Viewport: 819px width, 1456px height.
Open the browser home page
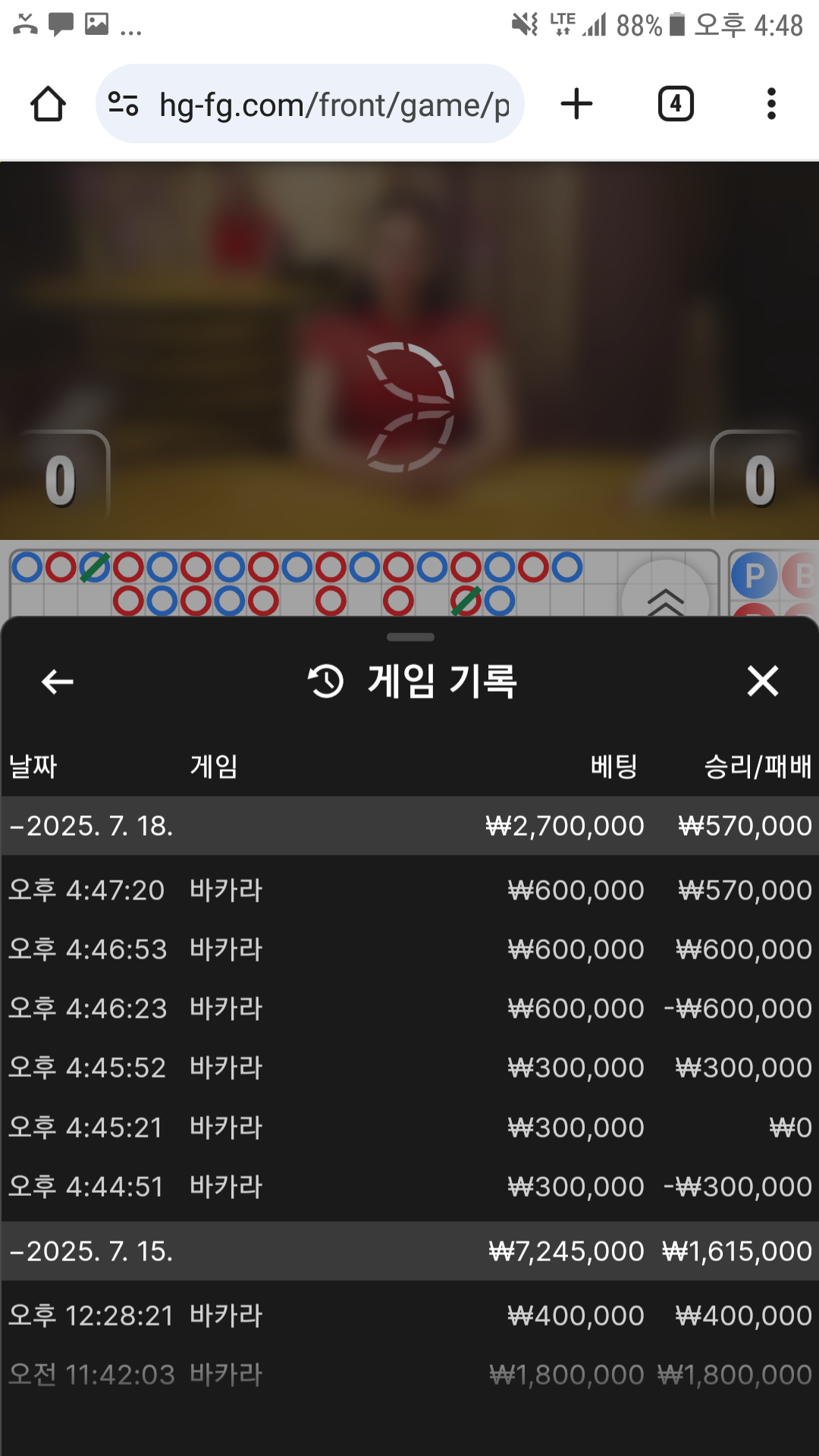(x=48, y=104)
